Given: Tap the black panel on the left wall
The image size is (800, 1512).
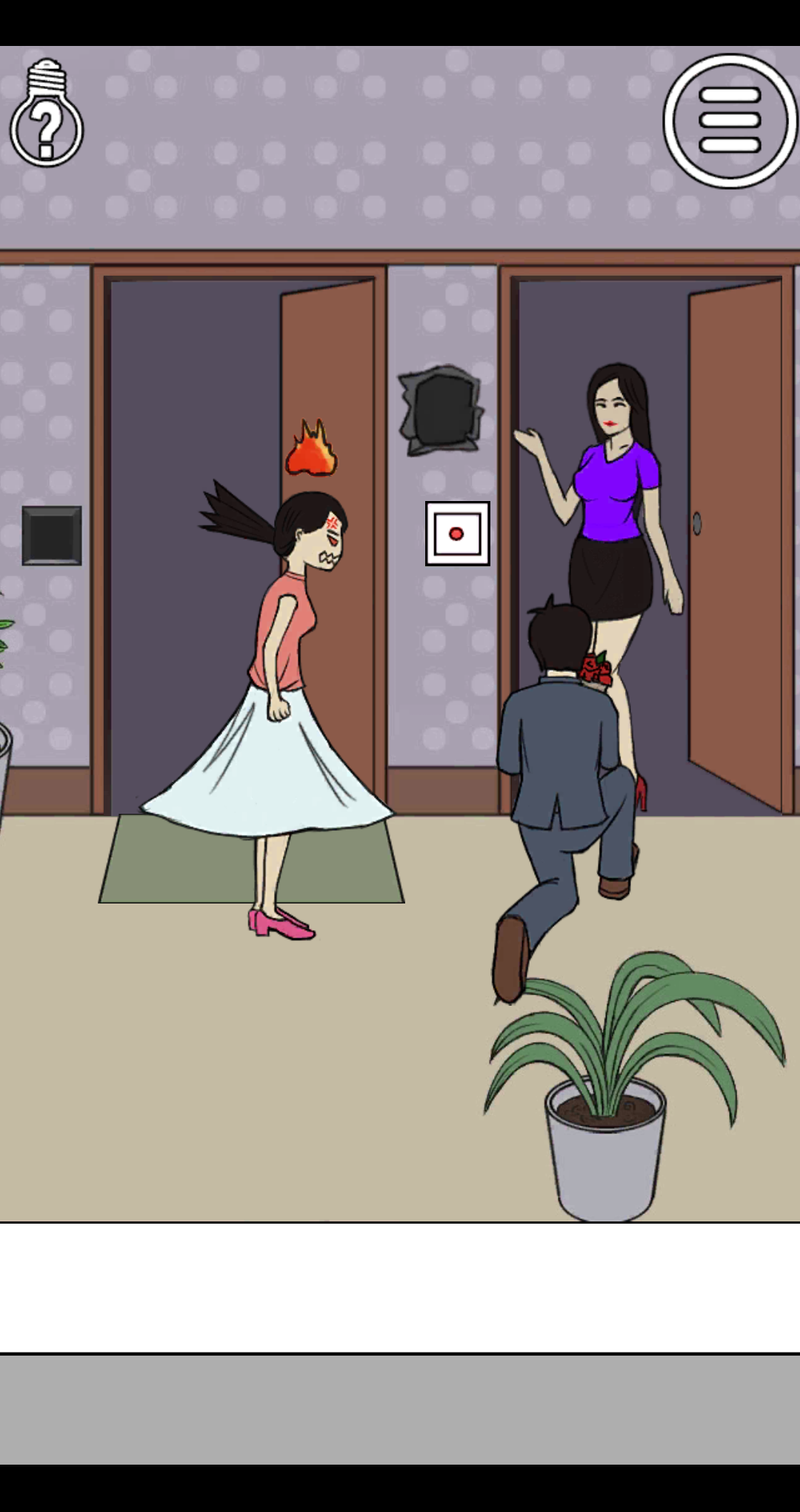Looking at the screenshot, I should 51,536.
